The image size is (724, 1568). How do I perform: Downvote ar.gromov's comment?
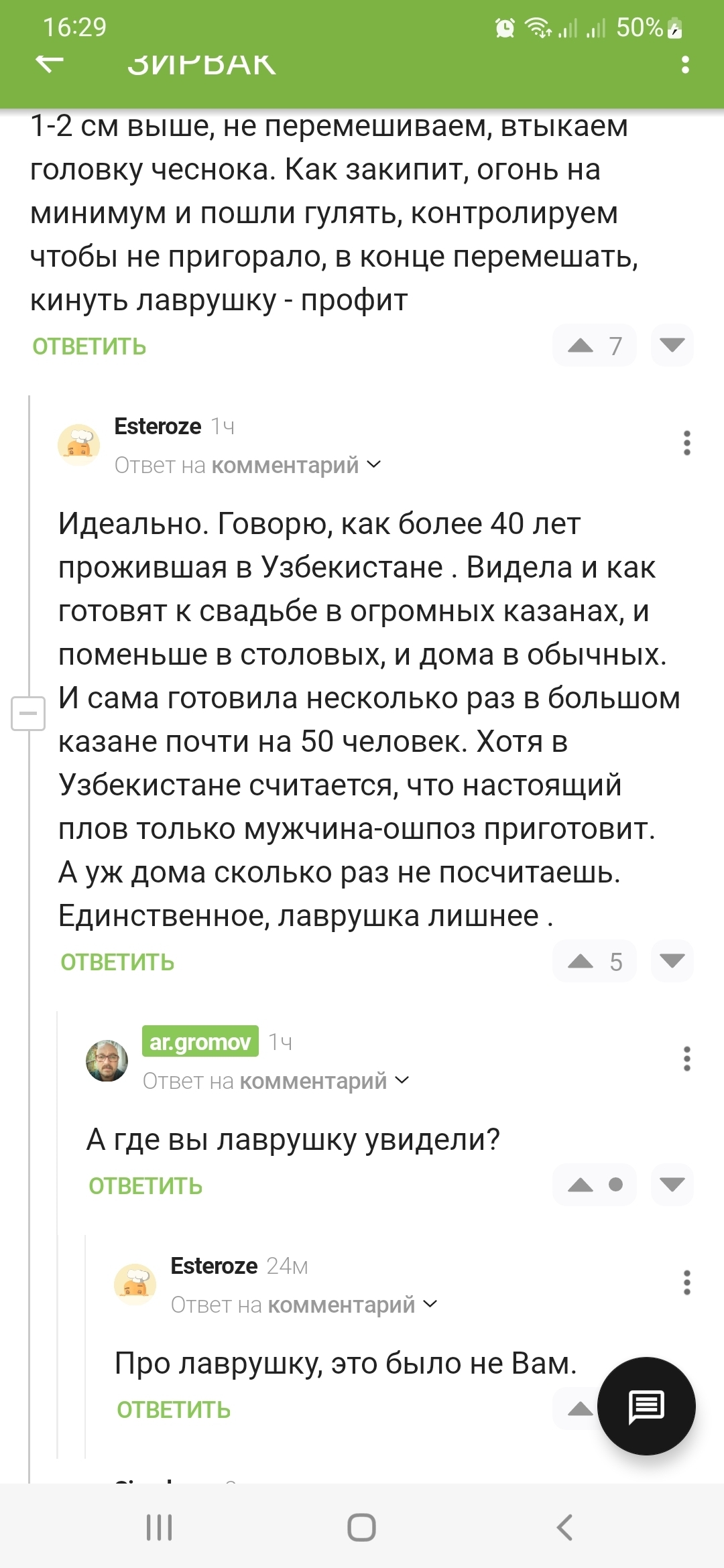[672, 1185]
